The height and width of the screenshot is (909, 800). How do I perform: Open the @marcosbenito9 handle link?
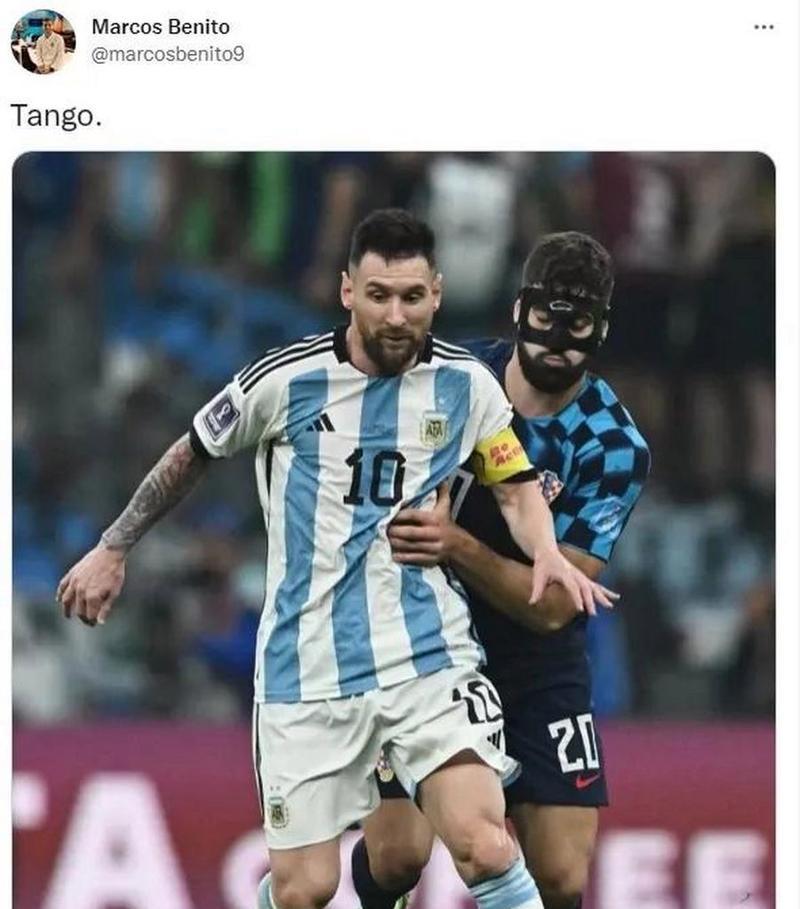coord(167,55)
